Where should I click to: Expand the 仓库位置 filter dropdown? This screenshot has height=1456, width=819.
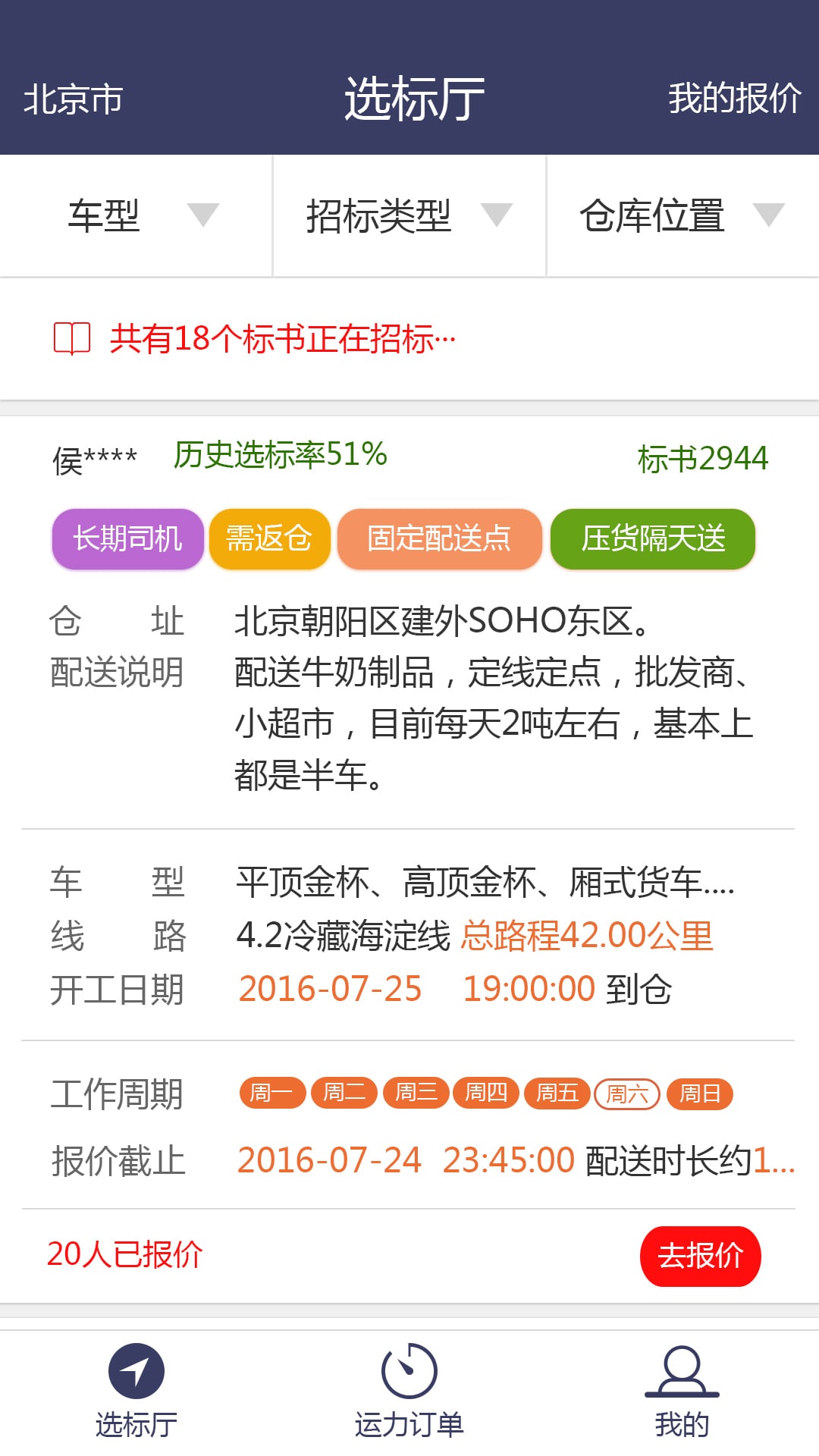682,216
